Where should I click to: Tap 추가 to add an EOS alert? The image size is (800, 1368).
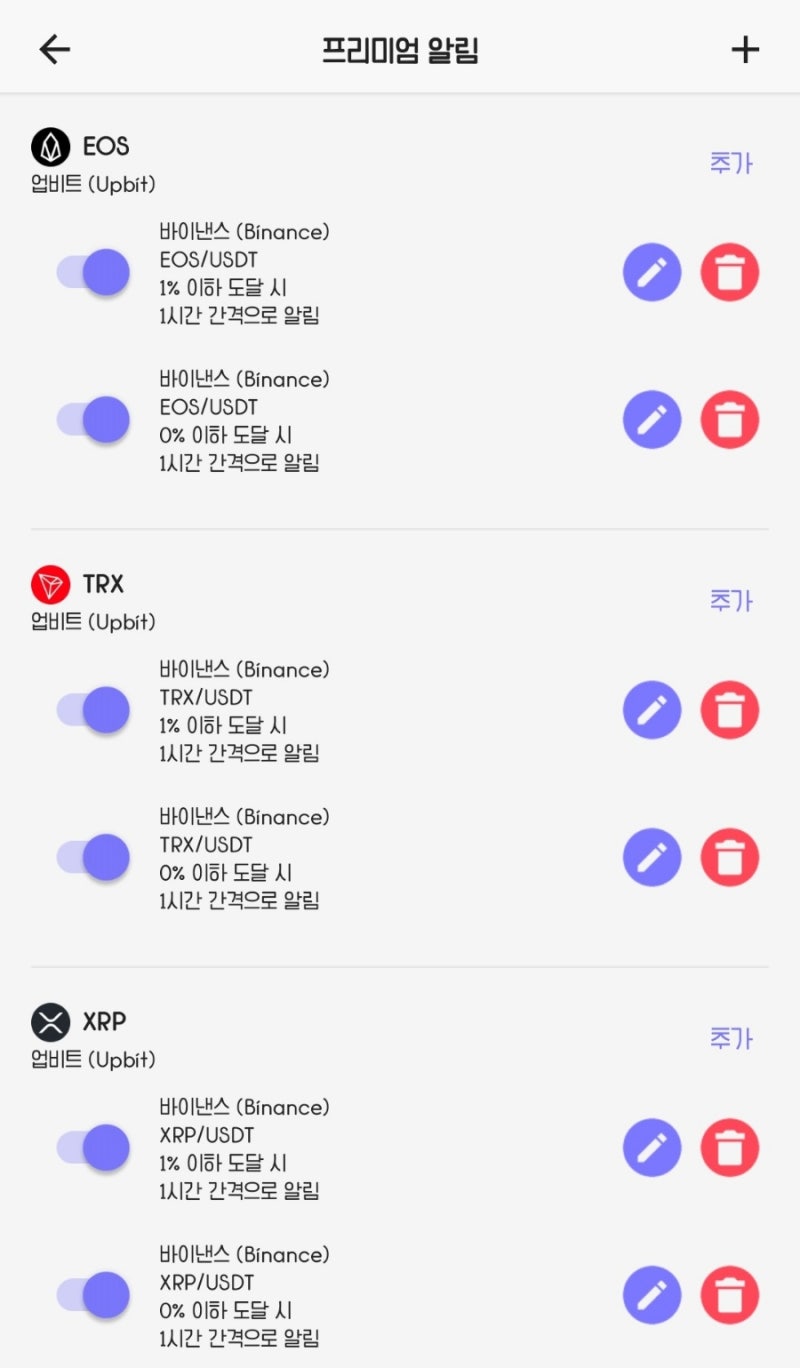tap(731, 163)
